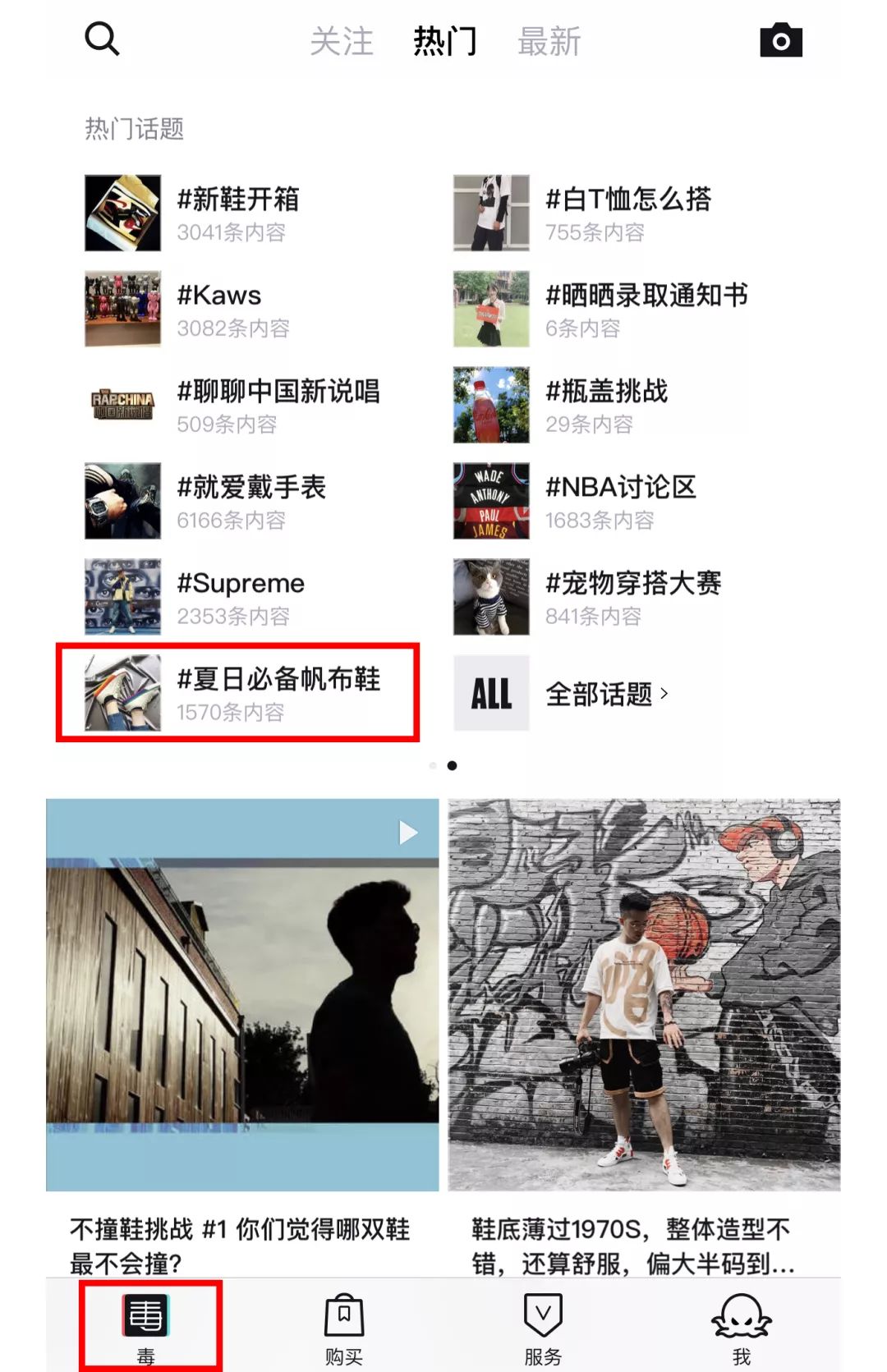Switch to the 关注 tab
Viewport: 887px width, 1372px height.
coord(342,41)
